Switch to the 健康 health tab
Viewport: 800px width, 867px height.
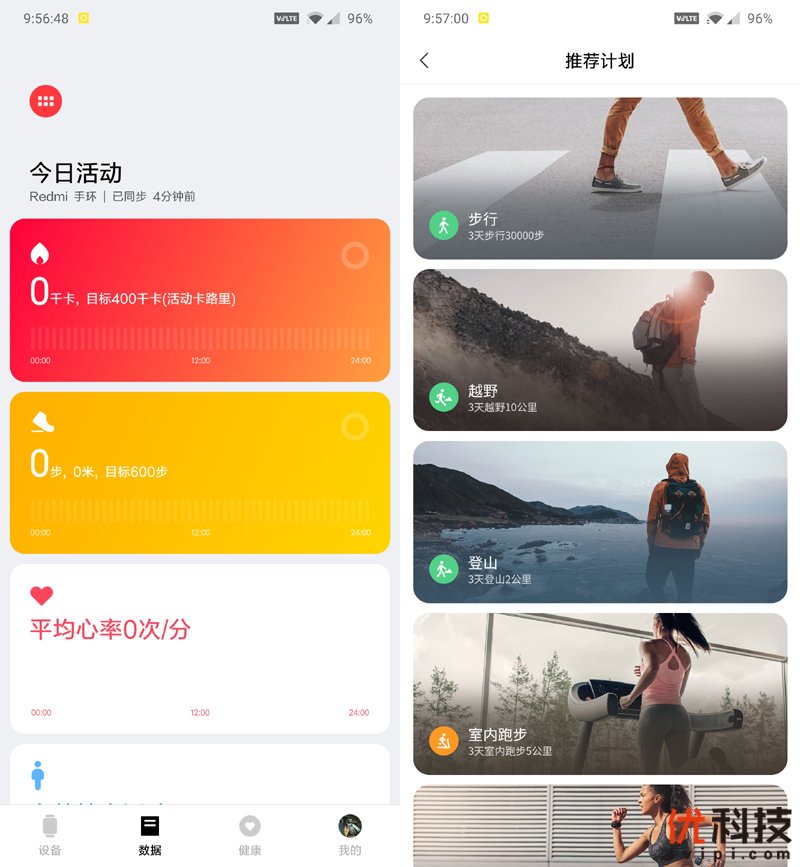(249, 835)
